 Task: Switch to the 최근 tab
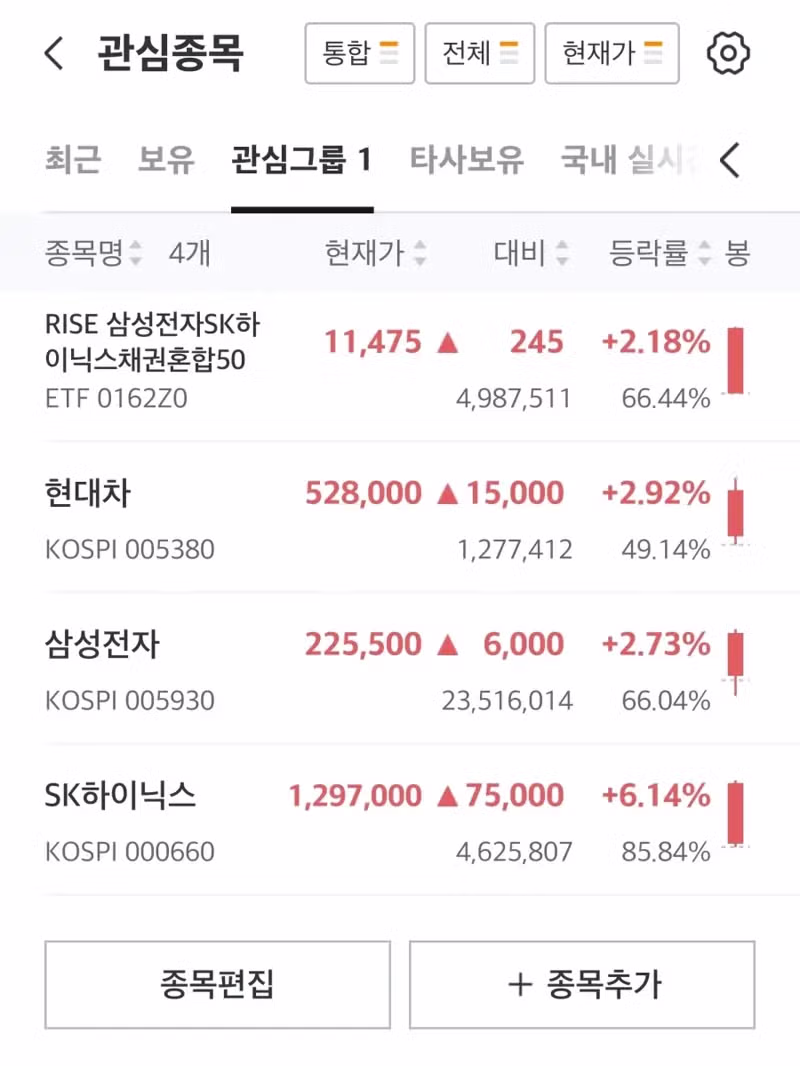(73, 160)
